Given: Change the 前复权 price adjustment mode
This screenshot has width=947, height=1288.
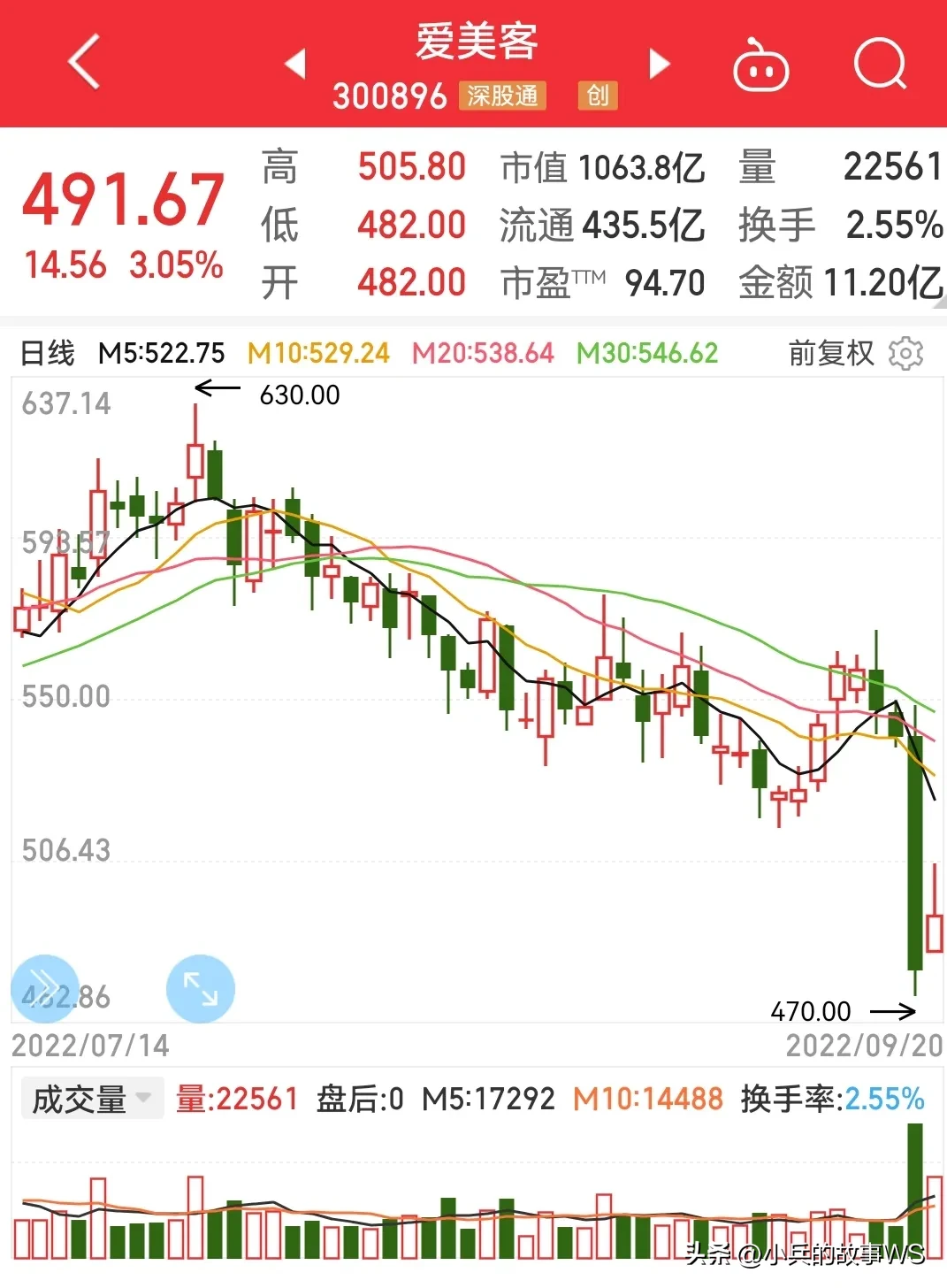Looking at the screenshot, I should (829, 353).
